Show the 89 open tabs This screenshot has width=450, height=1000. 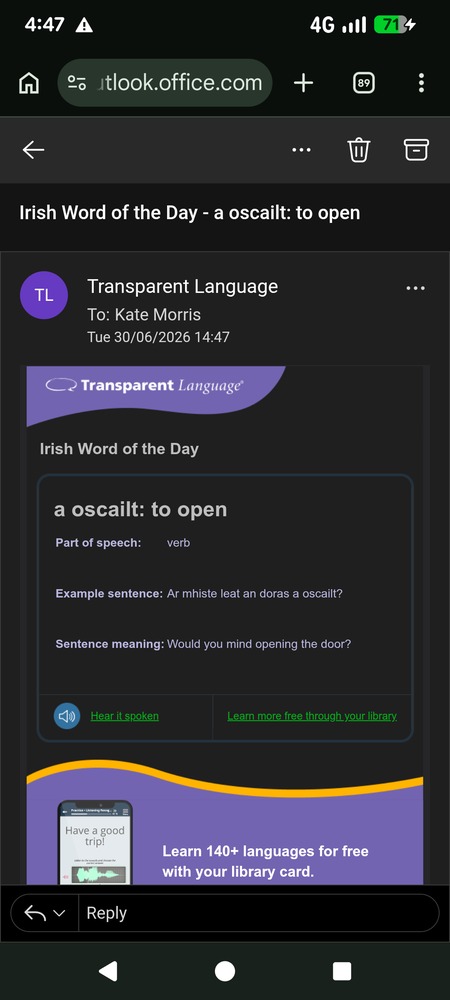tap(363, 83)
